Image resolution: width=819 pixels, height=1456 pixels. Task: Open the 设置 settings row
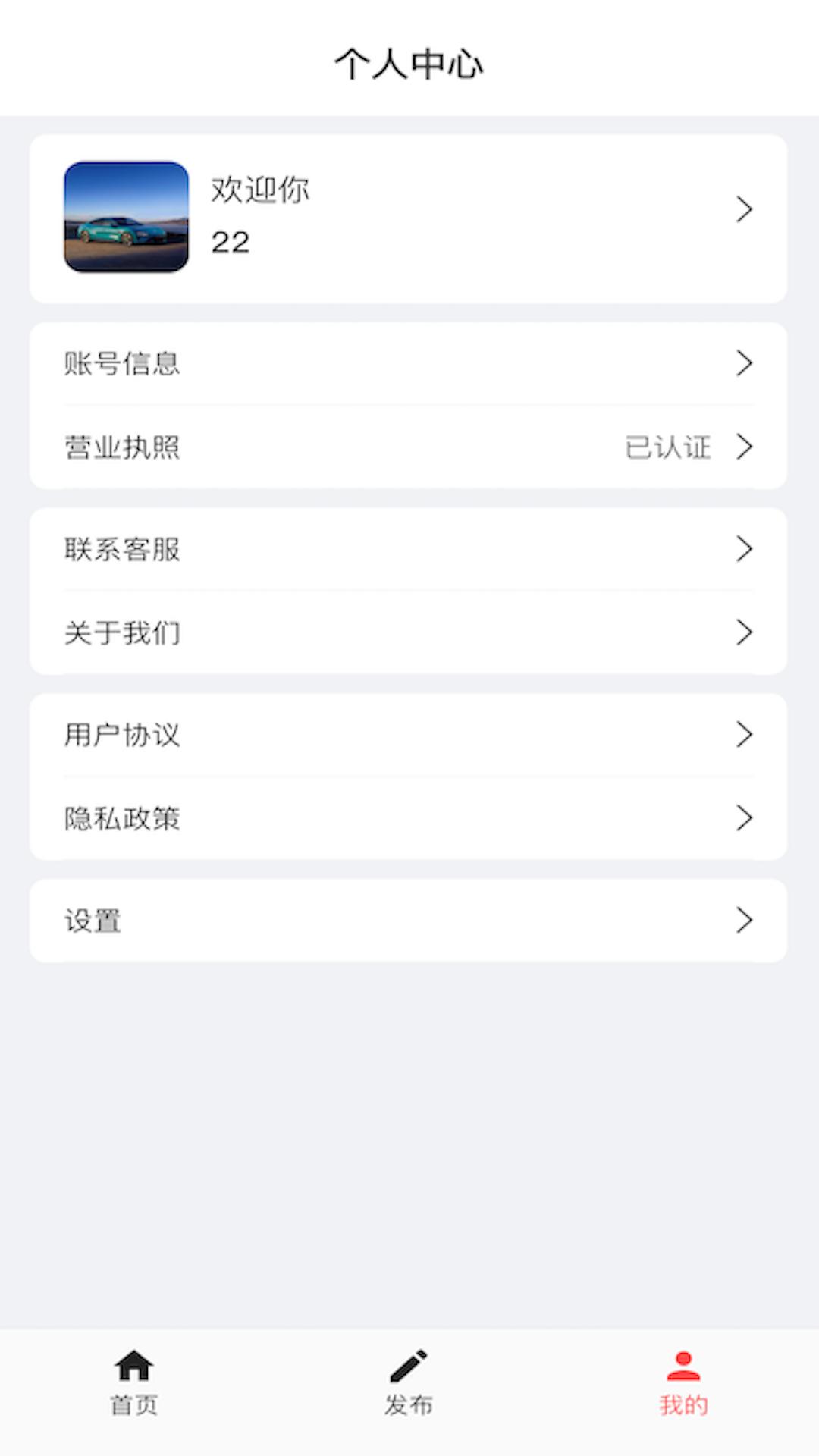point(409,921)
